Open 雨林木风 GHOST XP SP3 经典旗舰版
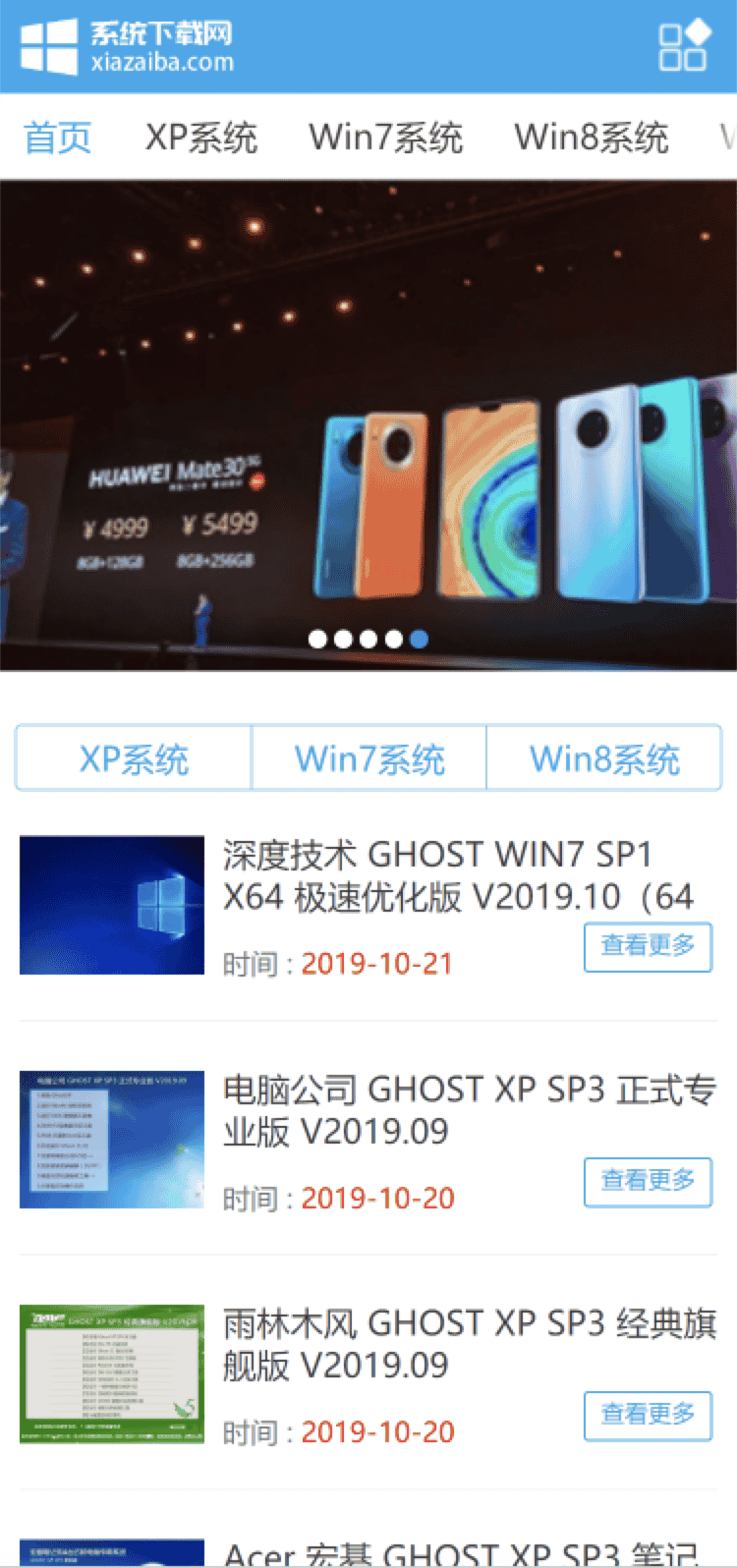The image size is (737, 1568). [x=469, y=1344]
